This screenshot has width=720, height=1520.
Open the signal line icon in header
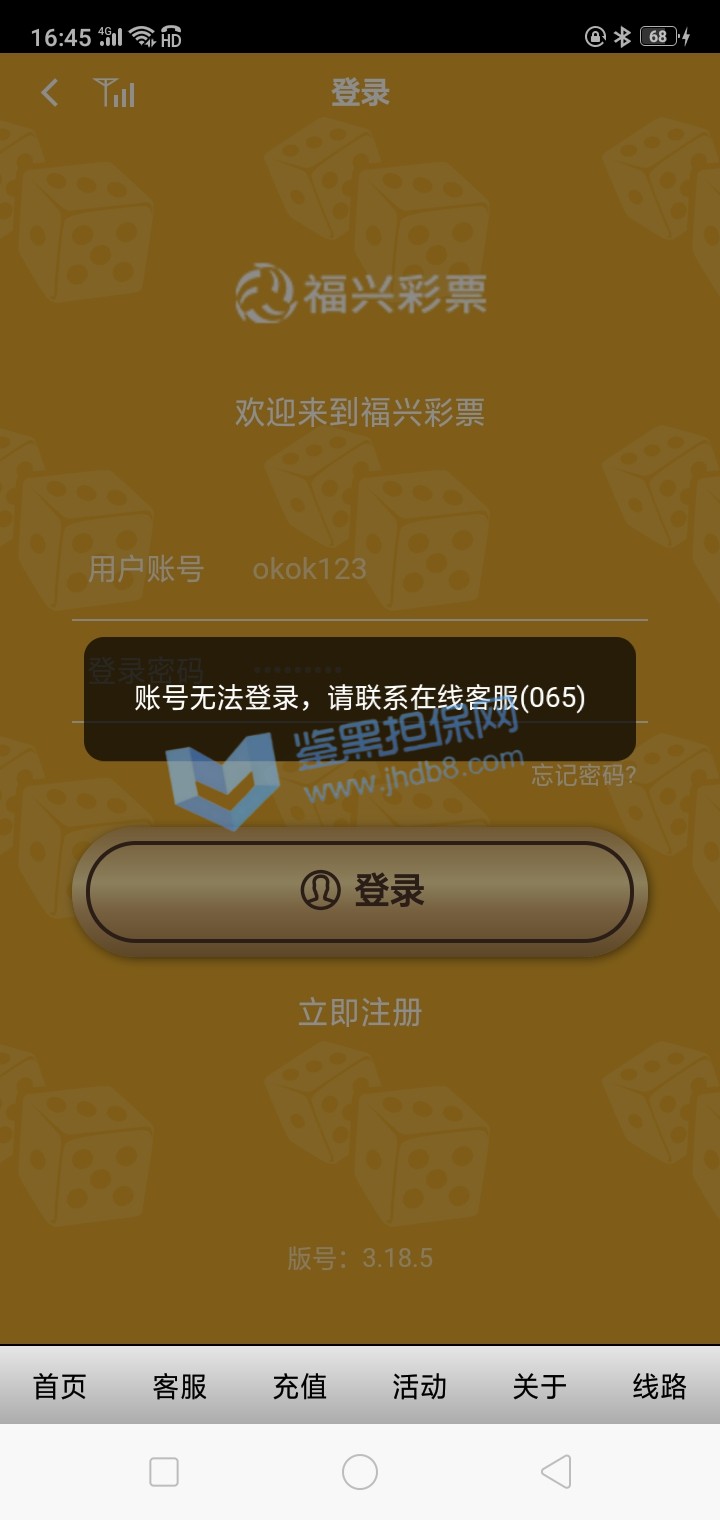point(115,93)
